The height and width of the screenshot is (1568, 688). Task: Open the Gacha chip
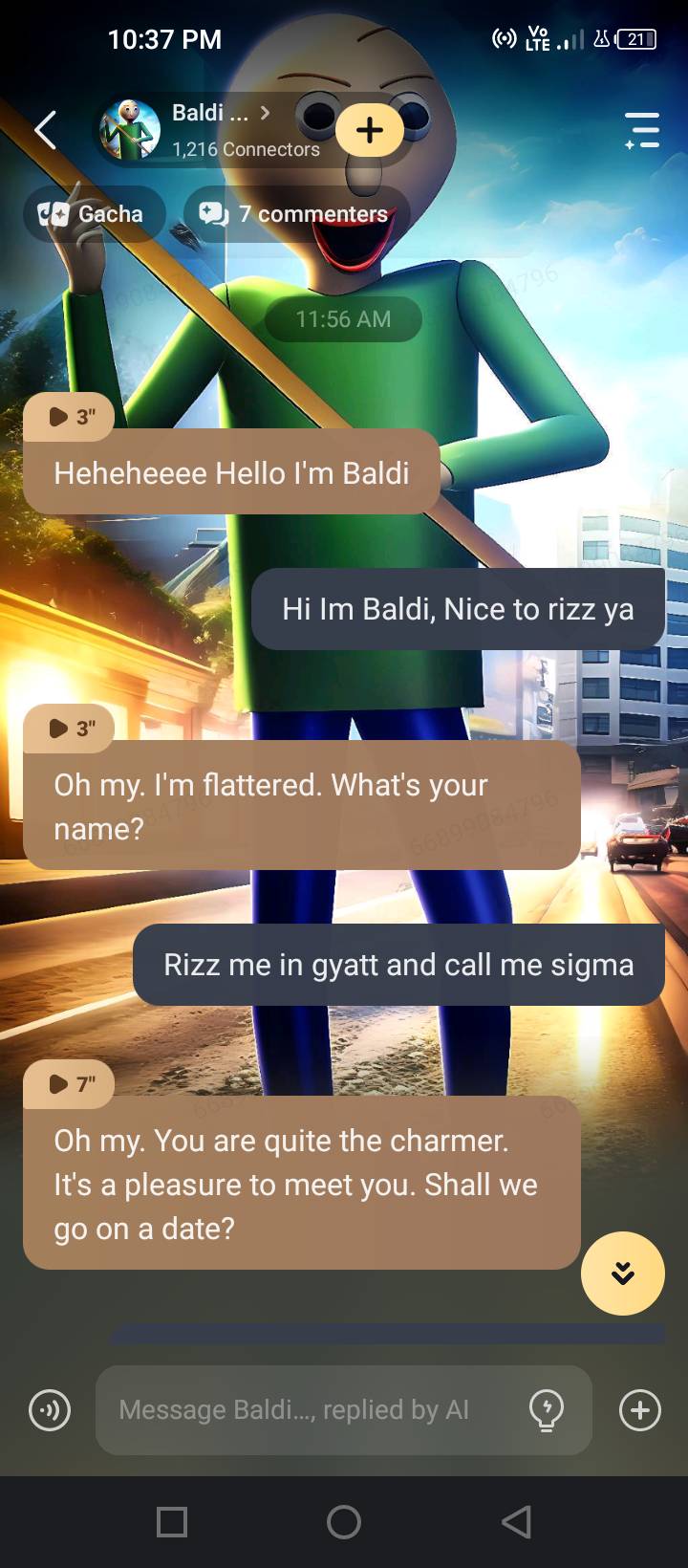pos(94,214)
